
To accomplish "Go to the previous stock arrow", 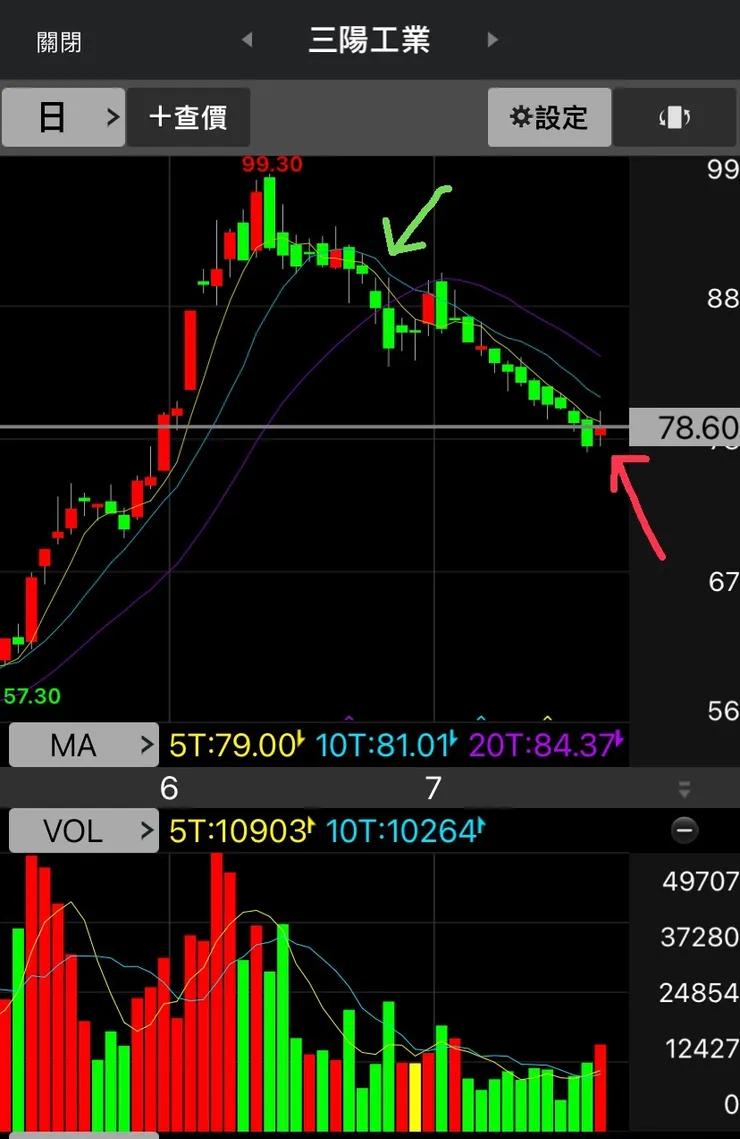I will pyautogui.click(x=247, y=41).
